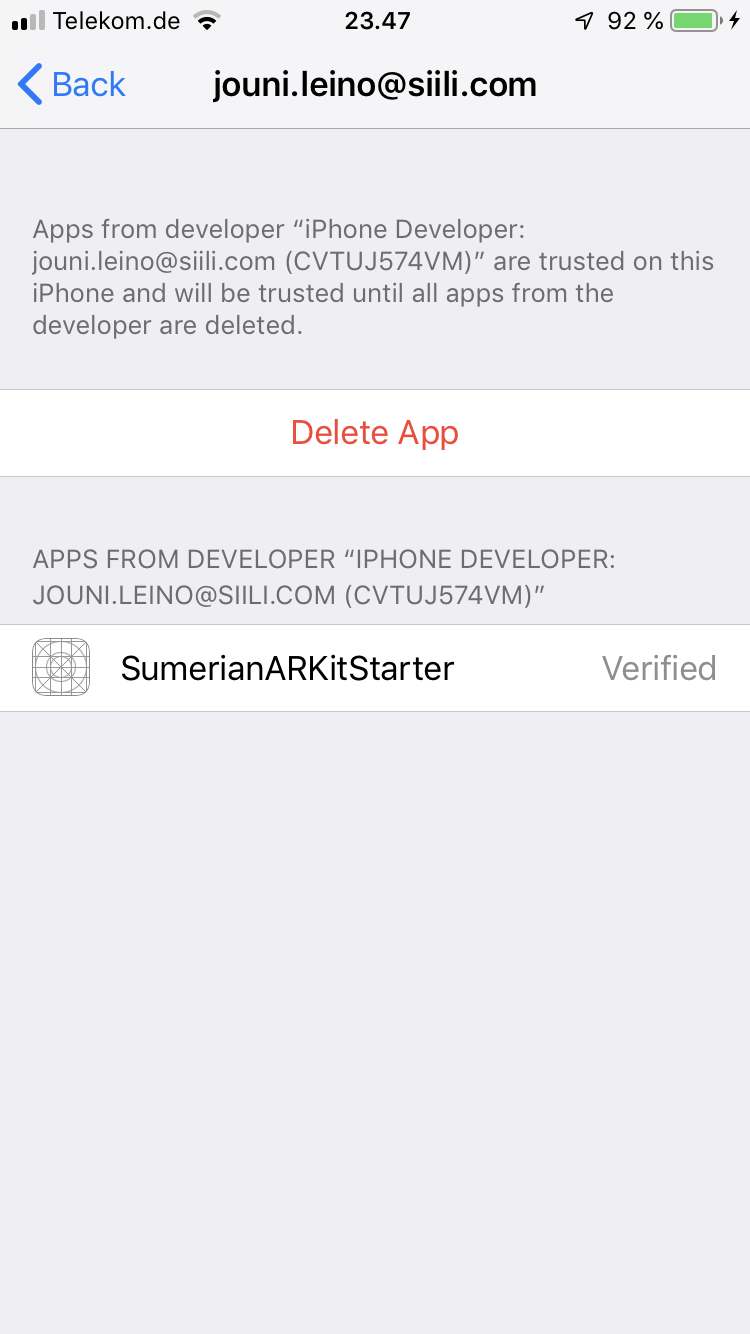Tap the red Delete App button

coord(375,433)
